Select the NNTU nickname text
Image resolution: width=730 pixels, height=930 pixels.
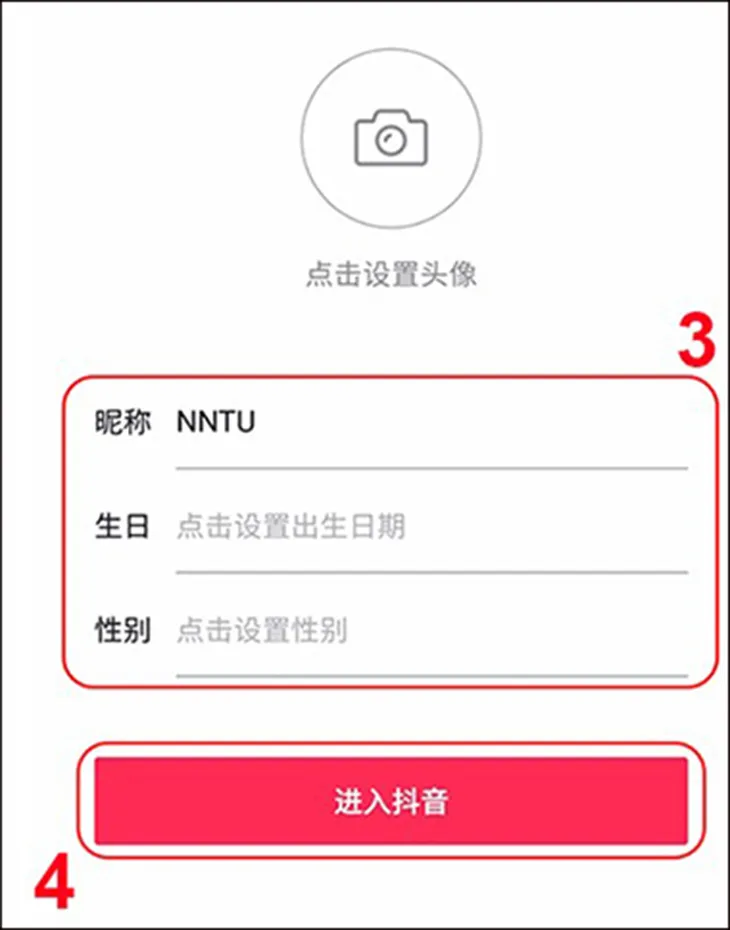click(213, 420)
